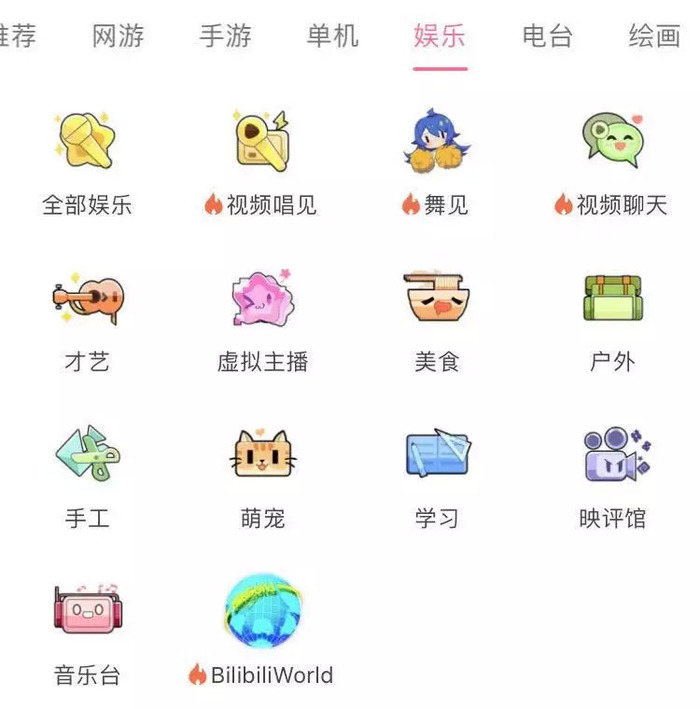Switch to the 网游 tab

(118, 37)
